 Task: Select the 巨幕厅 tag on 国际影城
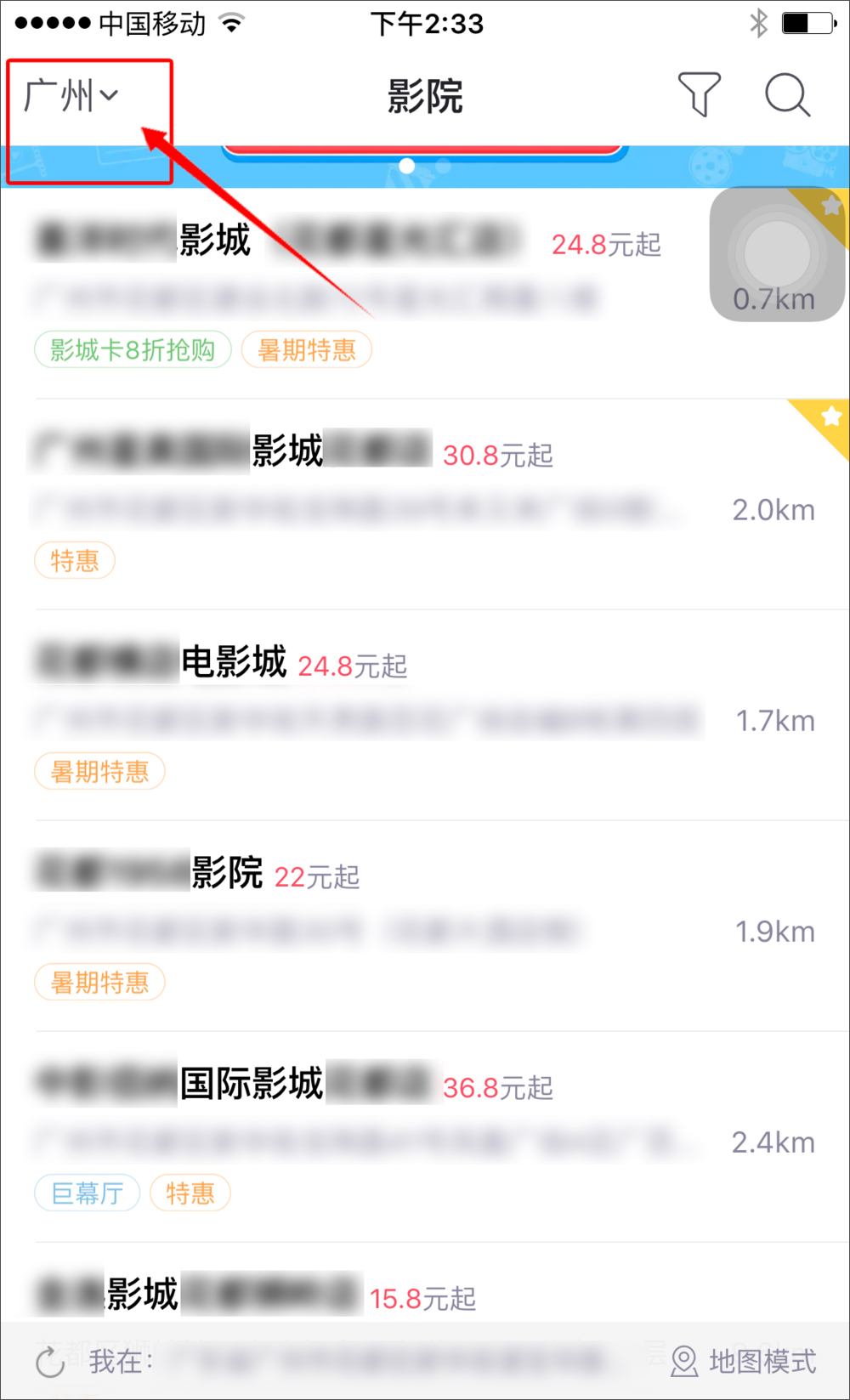point(87,1193)
